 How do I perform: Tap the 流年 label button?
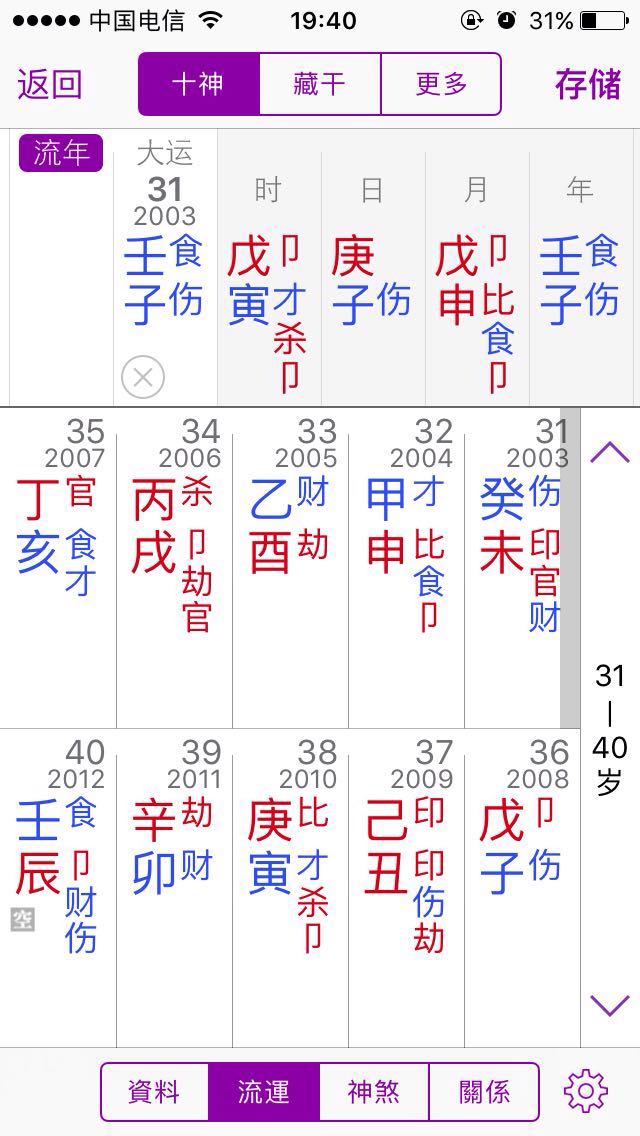(61, 153)
